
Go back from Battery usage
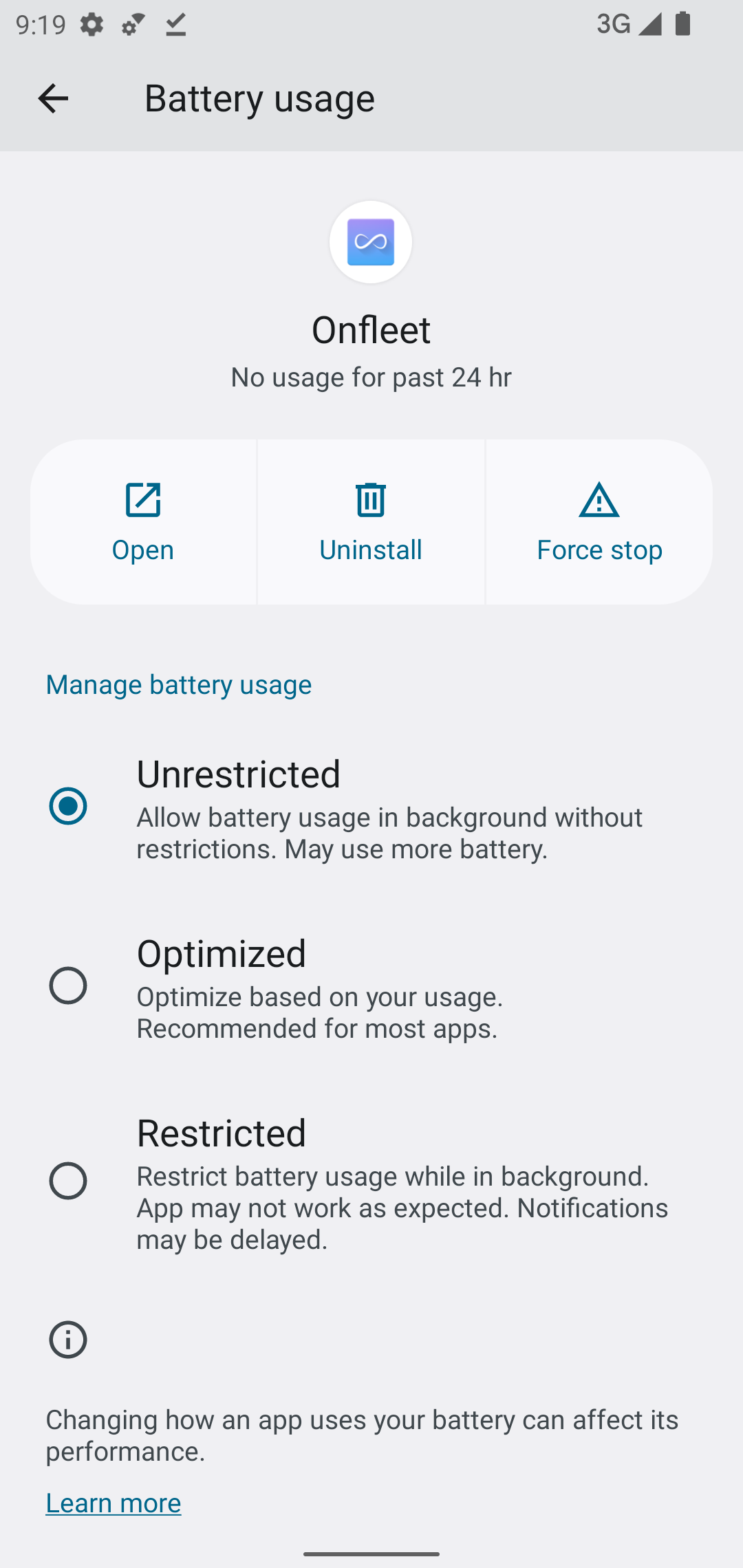pyautogui.click(x=53, y=98)
